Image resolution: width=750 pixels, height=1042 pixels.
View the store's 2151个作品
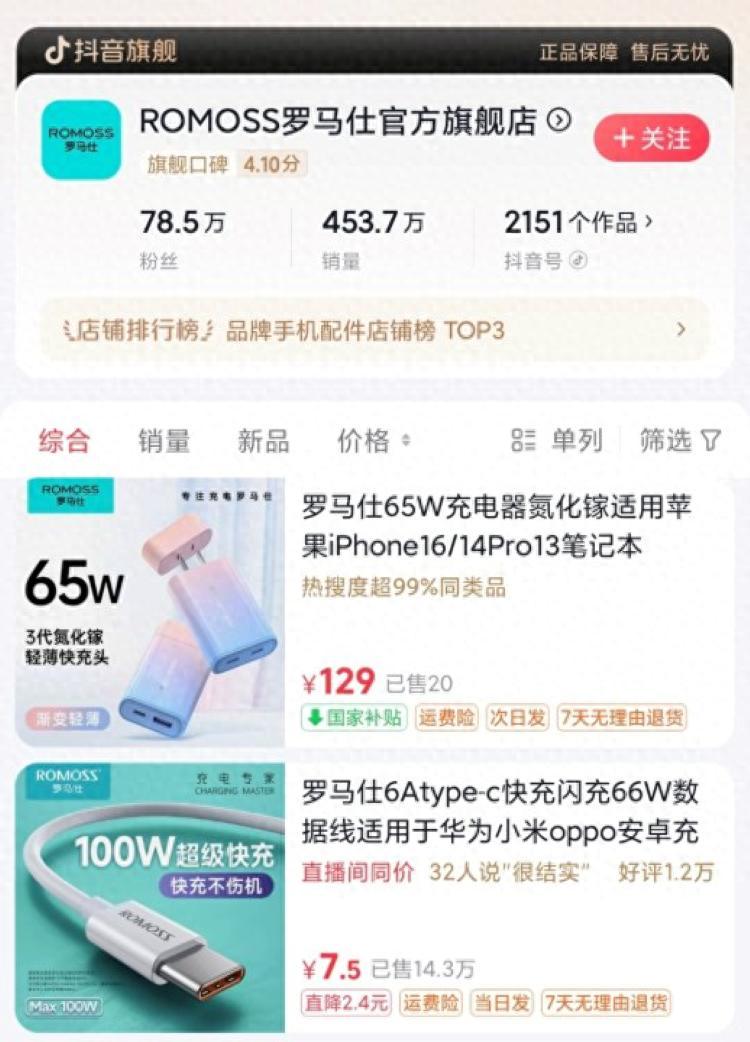tap(578, 222)
